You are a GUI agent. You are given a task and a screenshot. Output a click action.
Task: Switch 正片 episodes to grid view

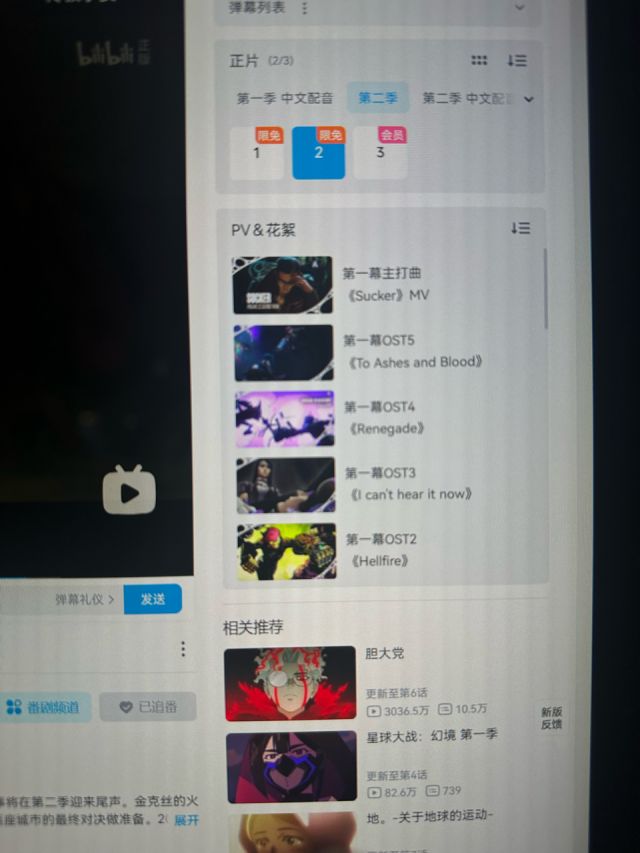point(479,61)
